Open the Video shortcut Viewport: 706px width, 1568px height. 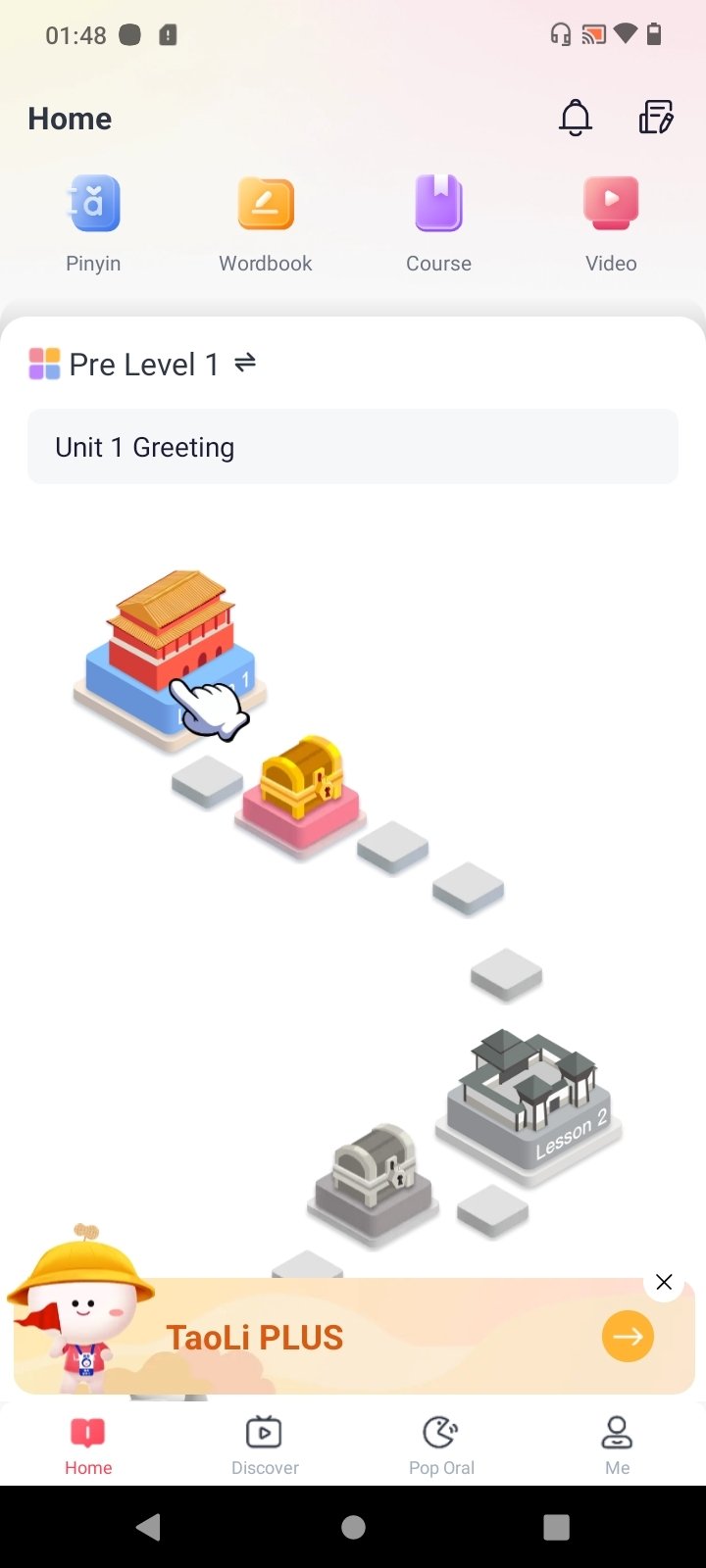pos(611,223)
